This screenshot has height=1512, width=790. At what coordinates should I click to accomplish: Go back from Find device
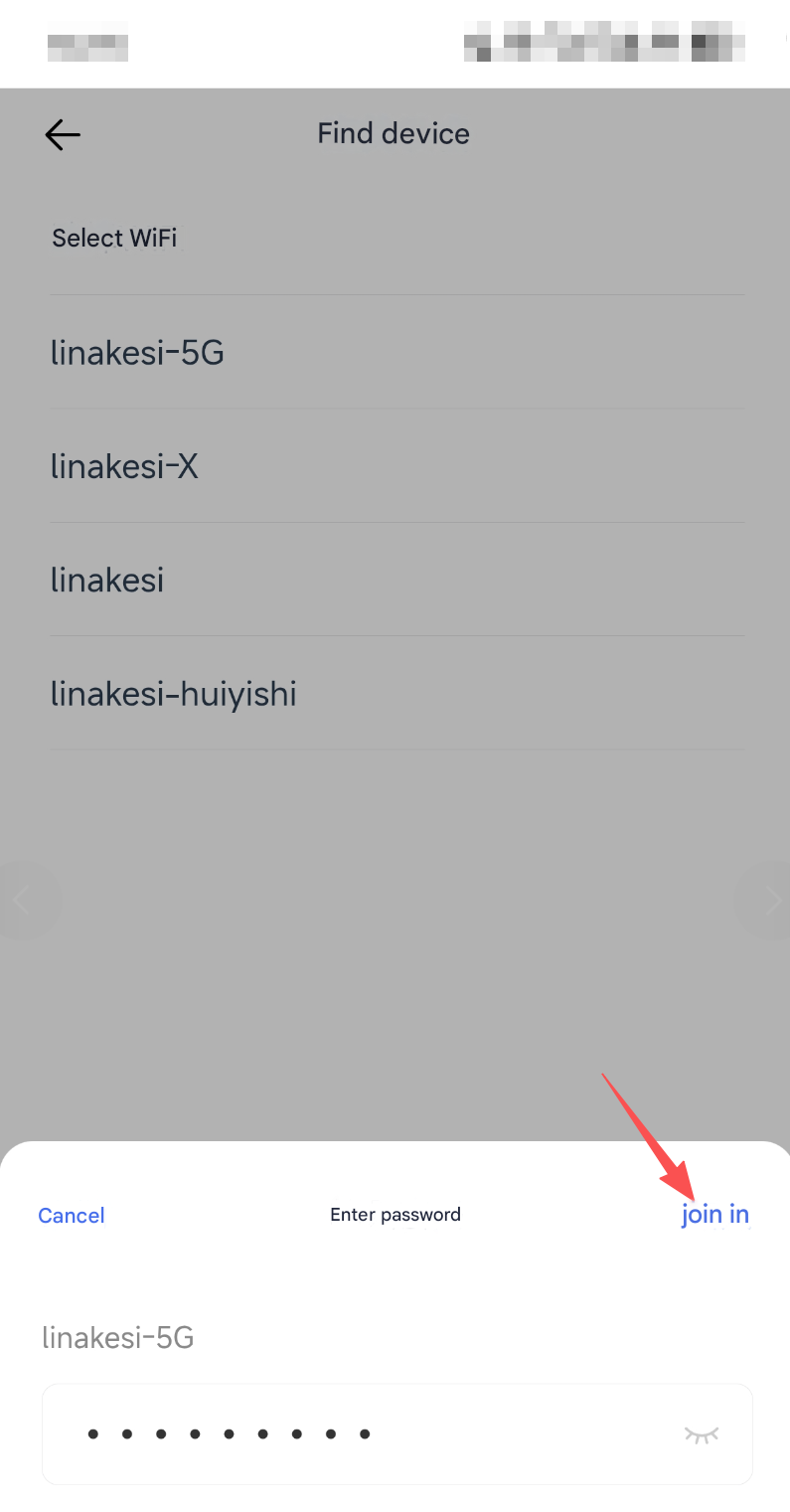pyautogui.click(x=63, y=134)
